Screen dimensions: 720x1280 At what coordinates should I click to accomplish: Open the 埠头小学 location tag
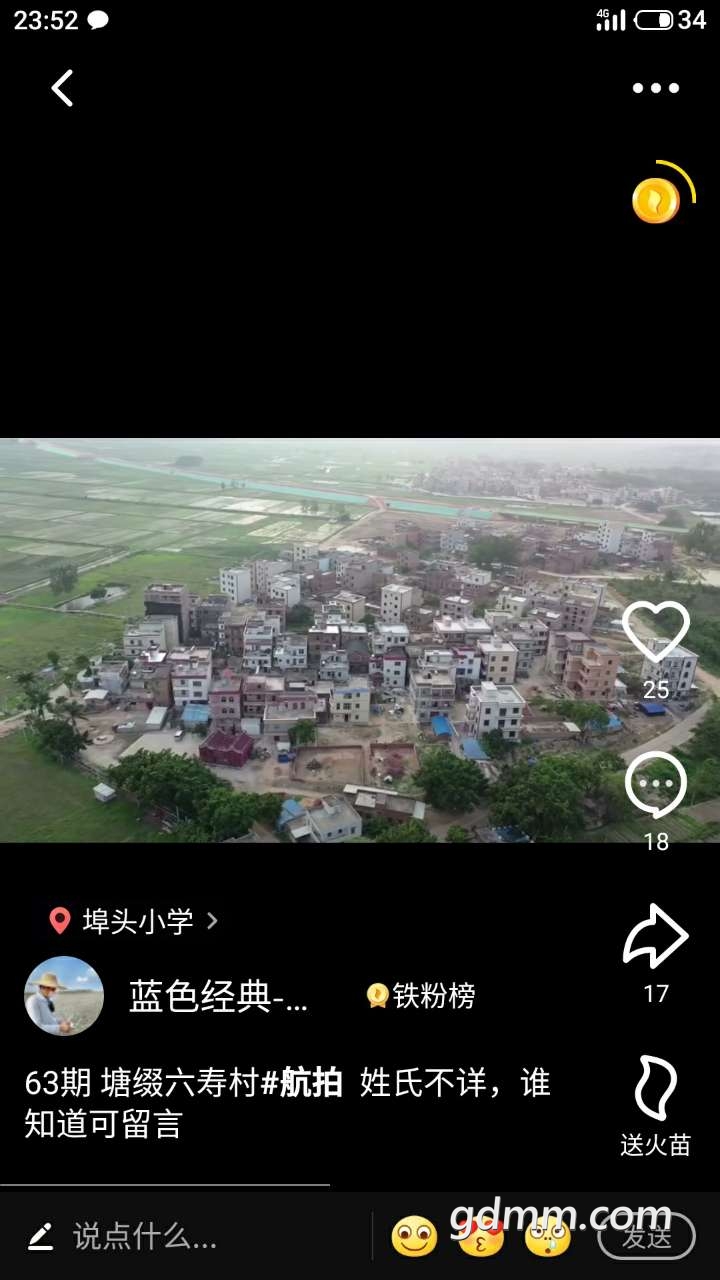136,921
